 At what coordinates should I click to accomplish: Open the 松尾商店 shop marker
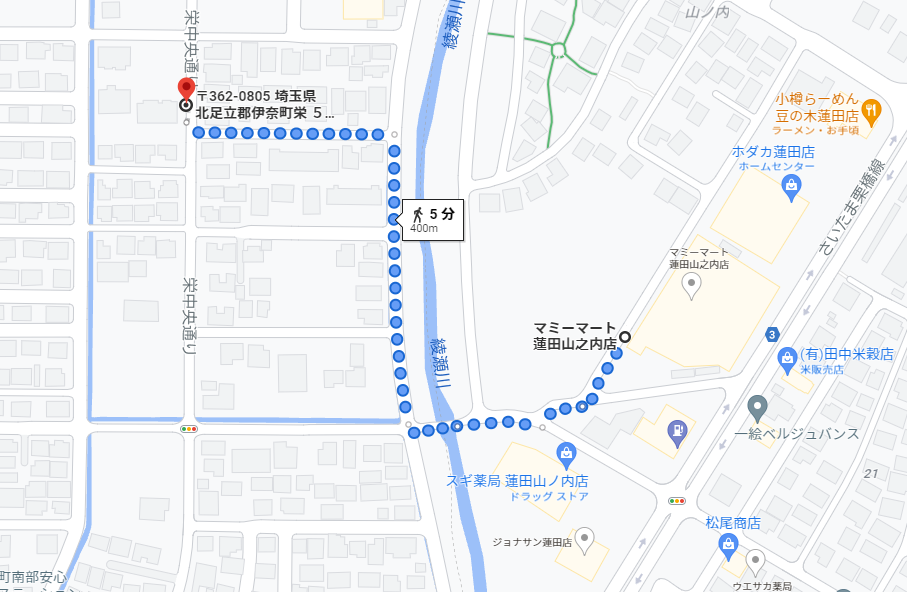click(x=727, y=544)
